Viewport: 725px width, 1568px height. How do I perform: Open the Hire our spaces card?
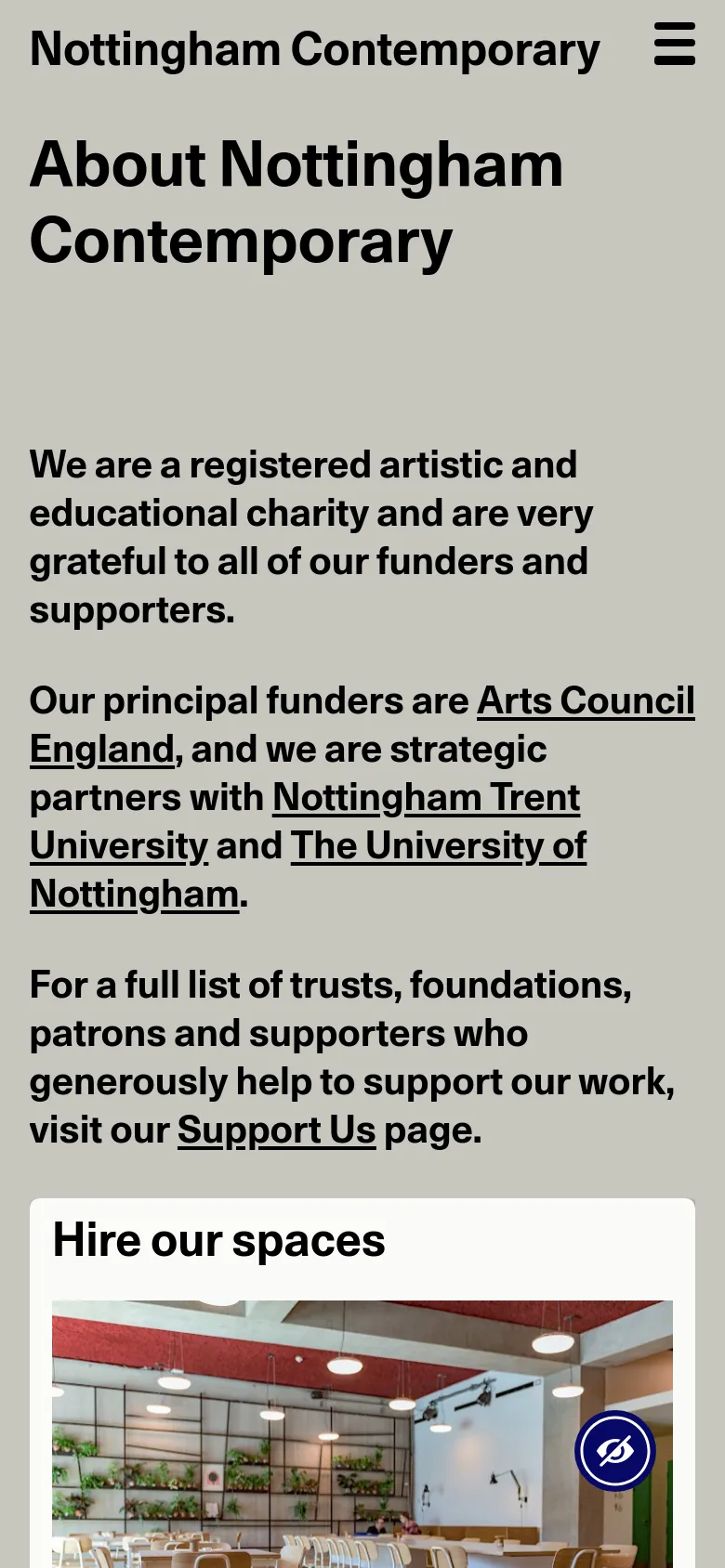click(x=362, y=1383)
